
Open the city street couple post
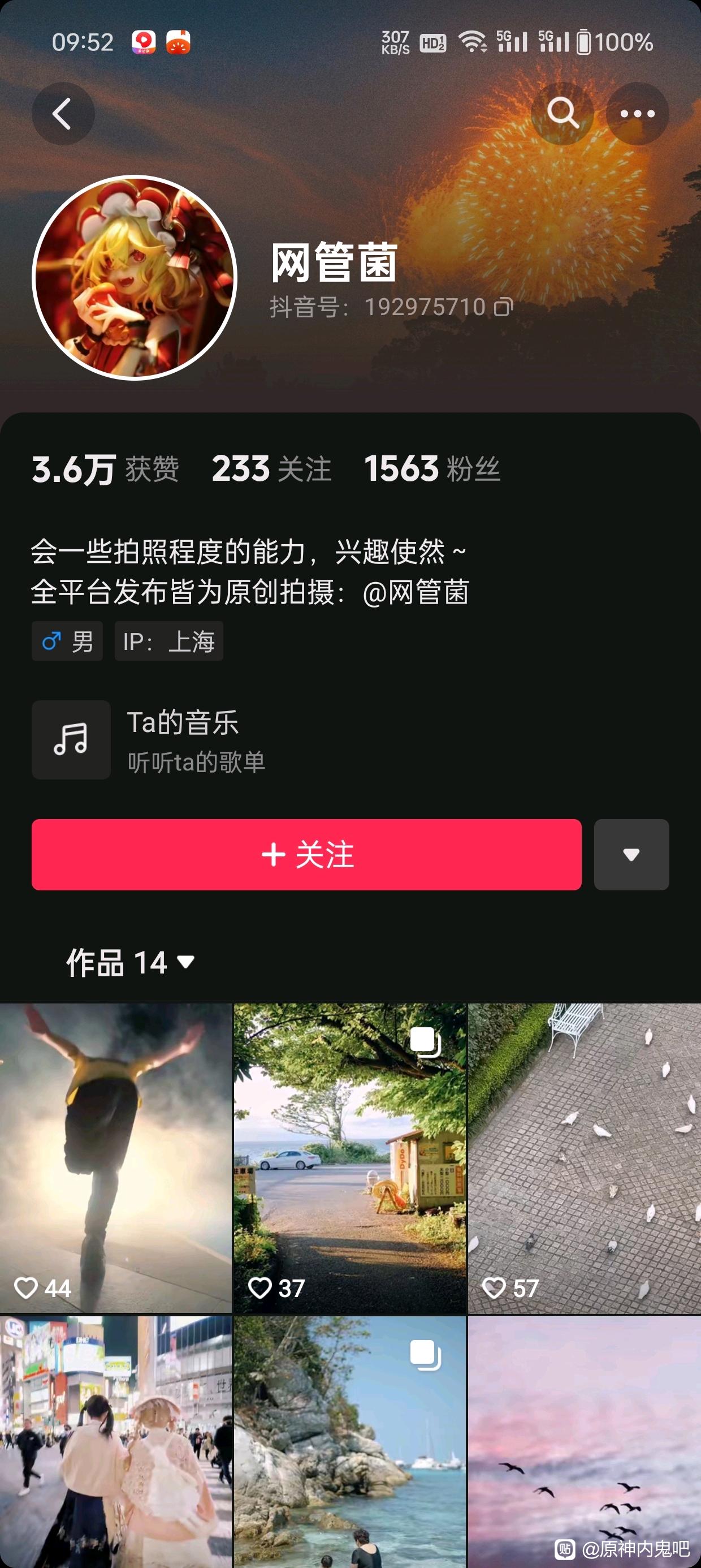click(x=116, y=1441)
